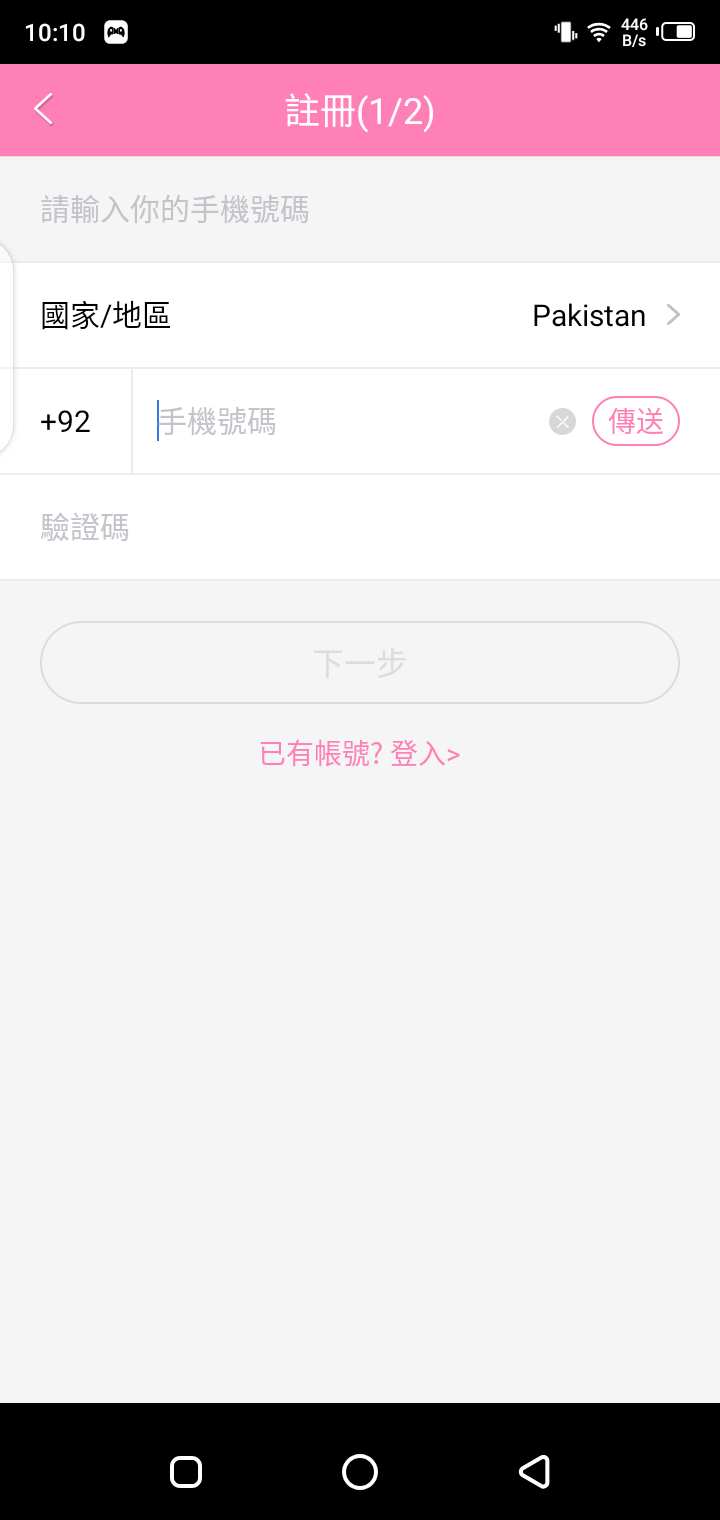Go back from the 註冊 screen
Image resolution: width=720 pixels, height=1520 pixels.
click(43, 109)
